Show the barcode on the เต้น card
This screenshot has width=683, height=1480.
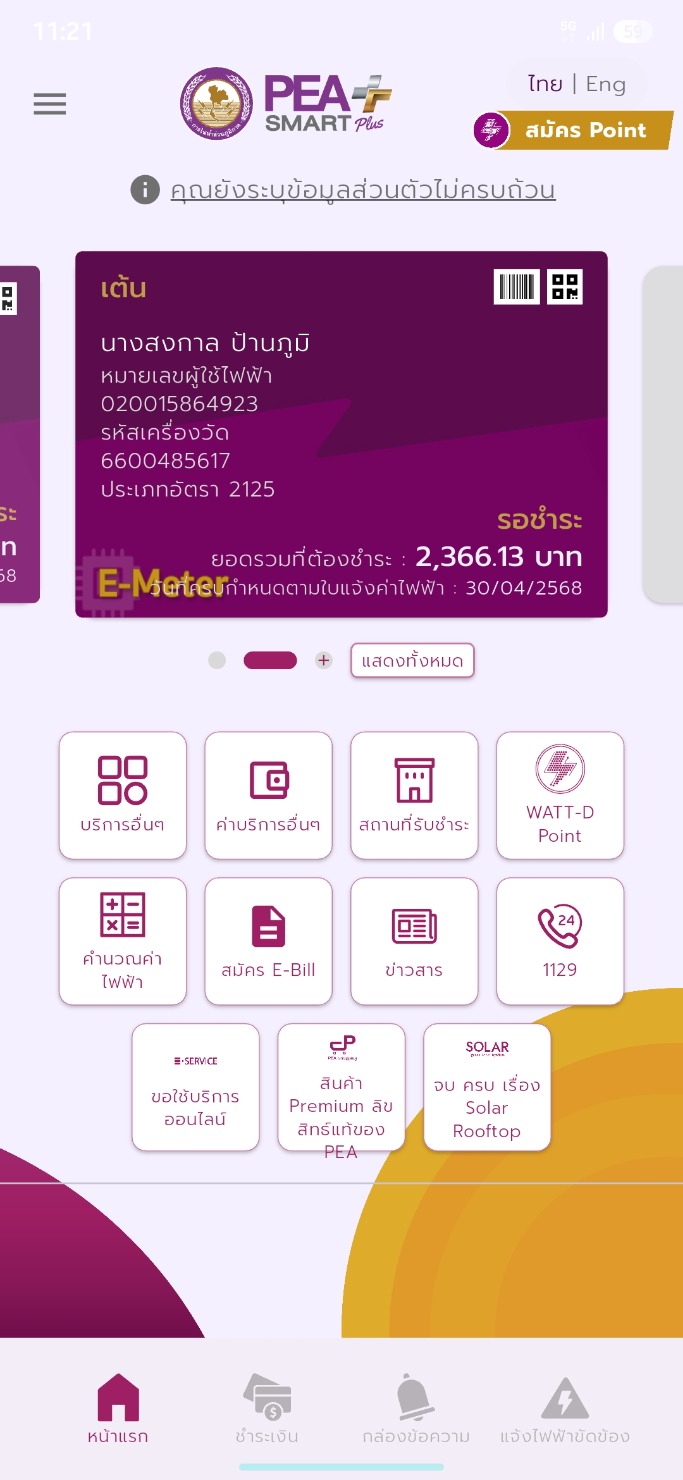(516, 287)
